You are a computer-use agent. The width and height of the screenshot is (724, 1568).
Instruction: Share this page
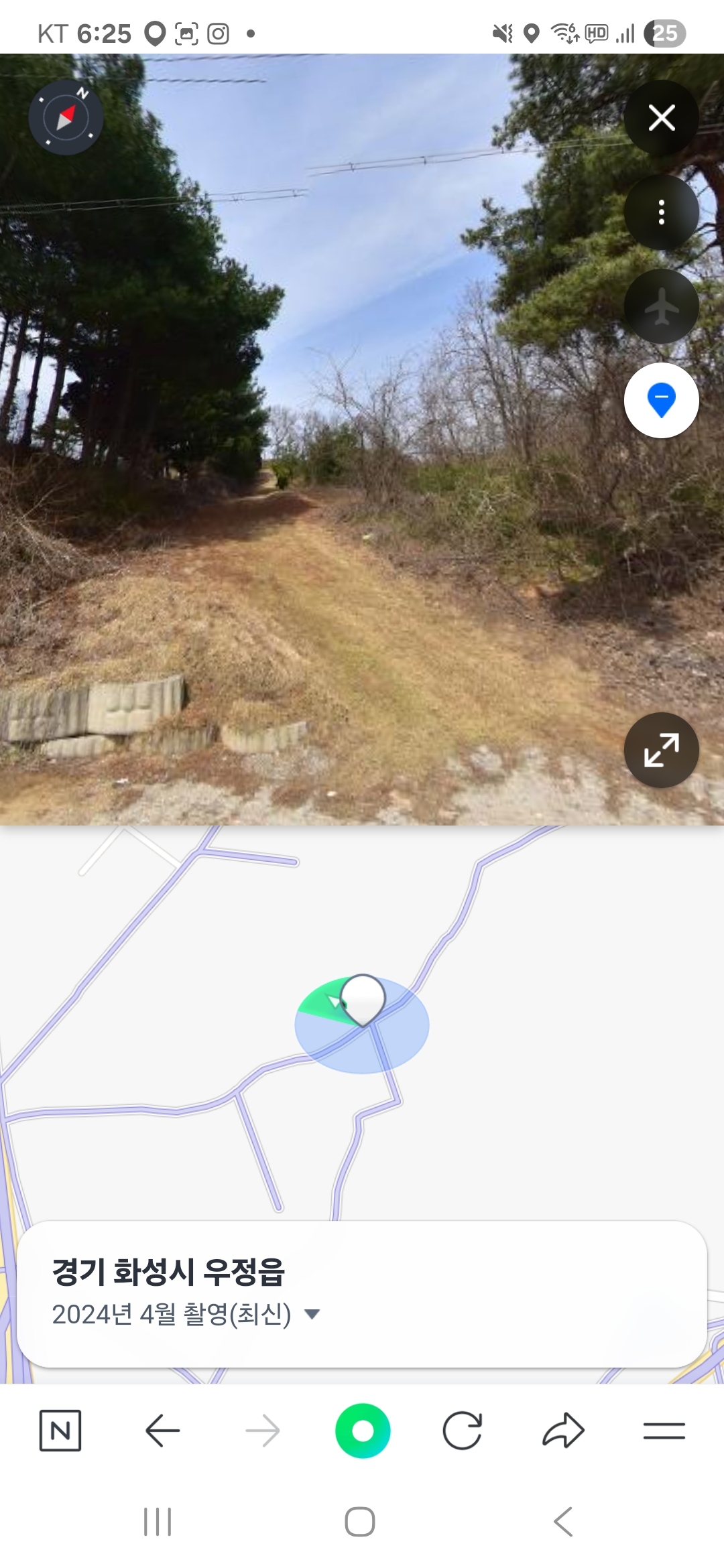563,1431
